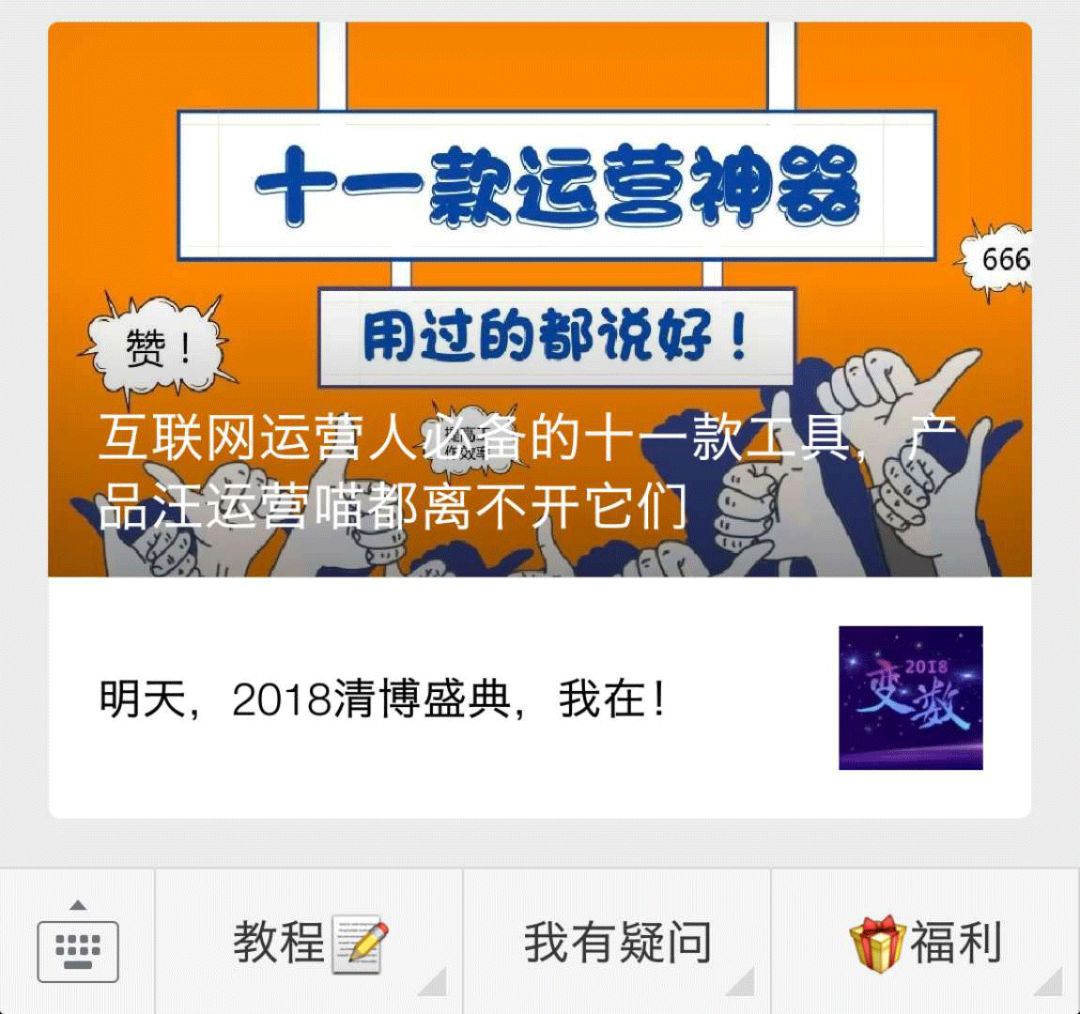This screenshot has width=1080, height=1014.
Task: Open the 教程 menu
Action: [309, 942]
